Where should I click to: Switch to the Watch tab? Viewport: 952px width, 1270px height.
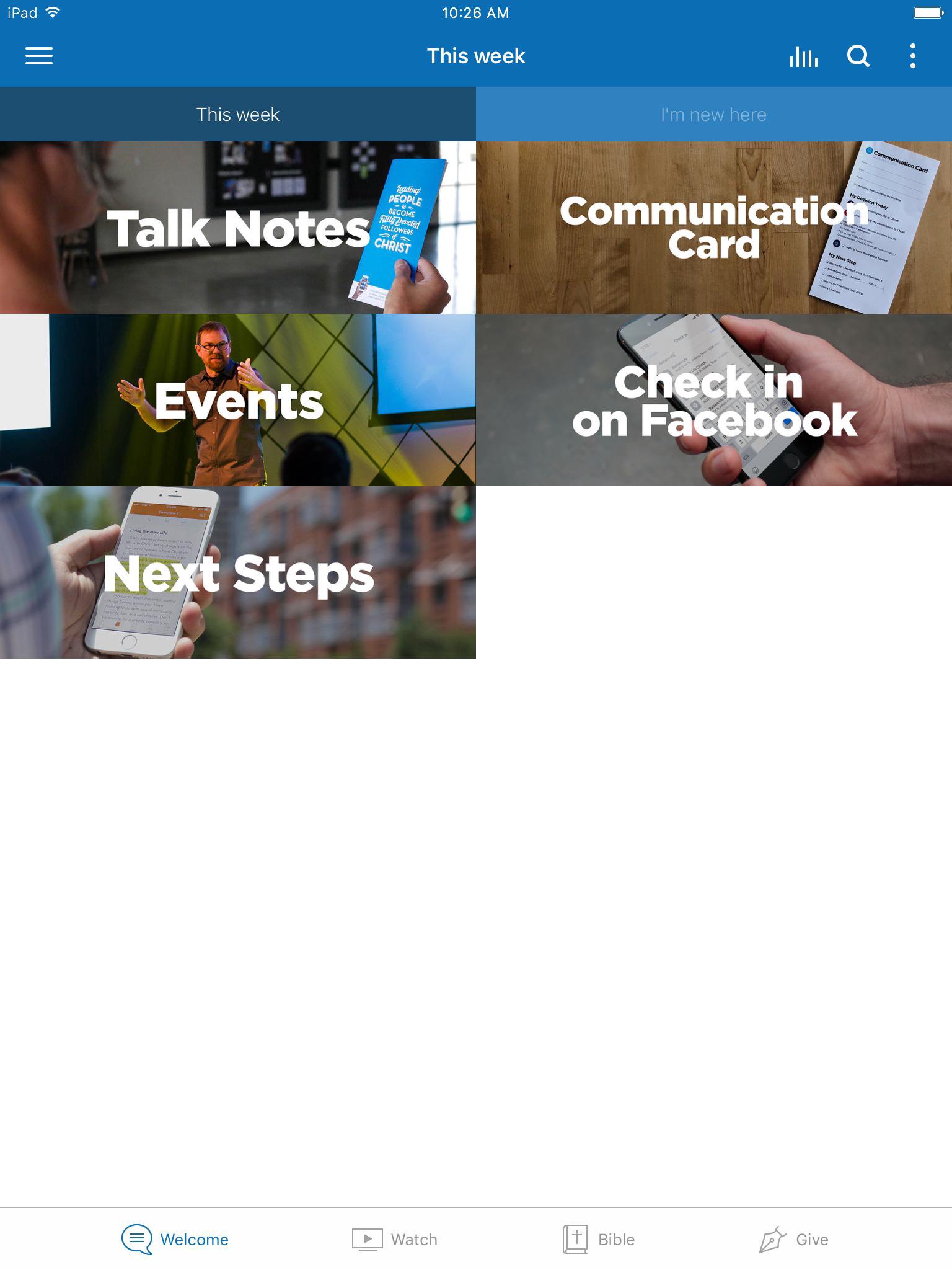395,1239
